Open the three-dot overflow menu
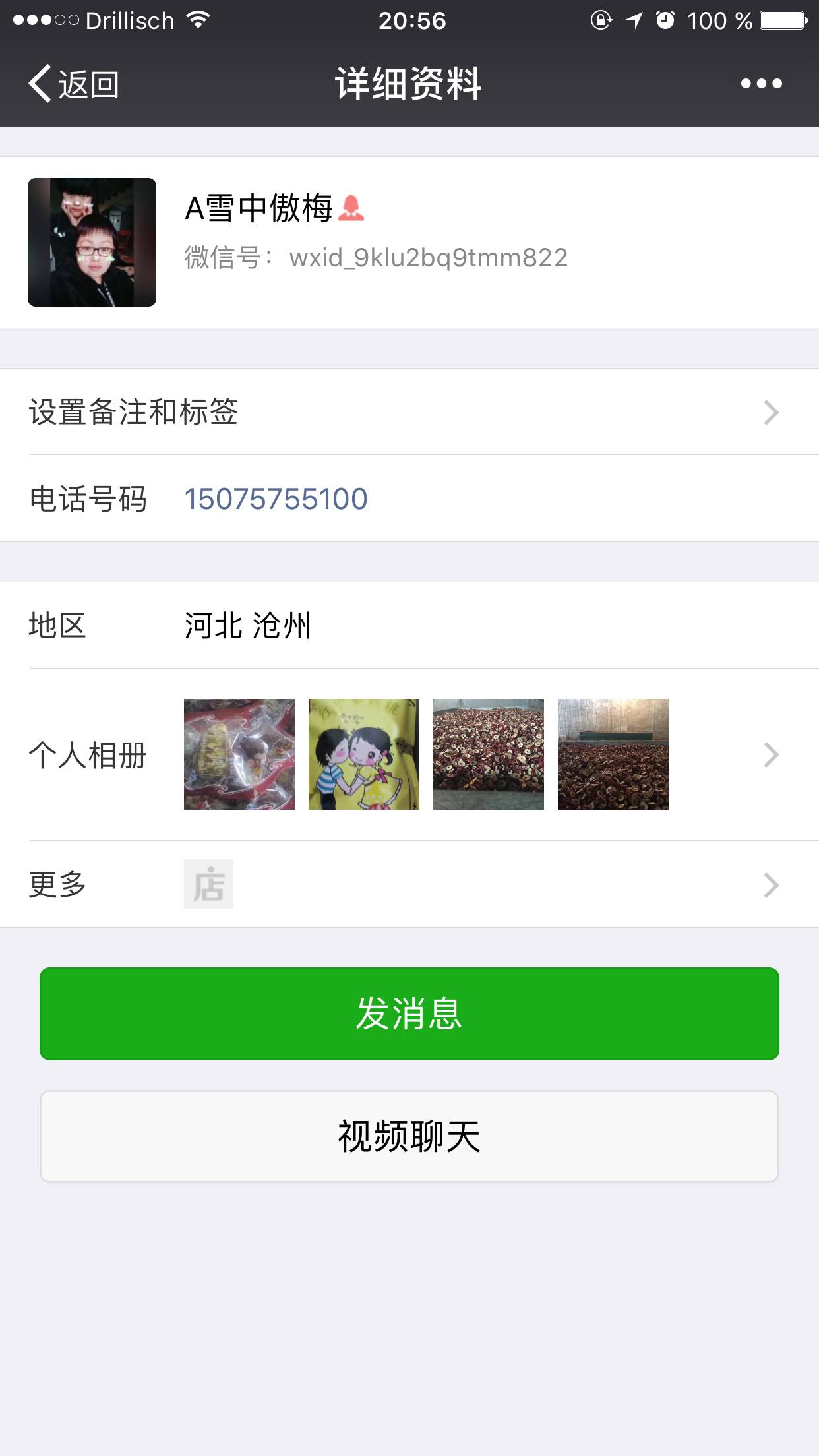 click(x=761, y=84)
